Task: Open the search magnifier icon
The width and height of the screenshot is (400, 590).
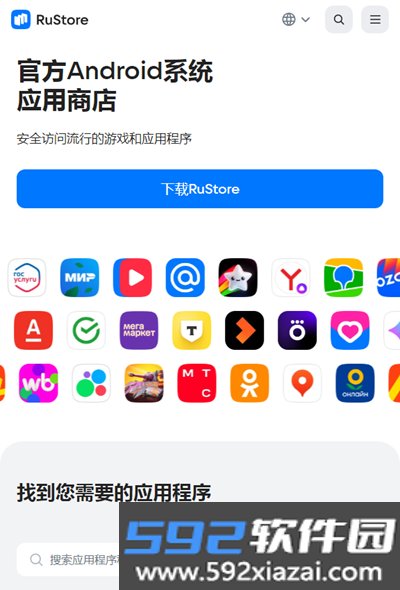Action: (x=339, y=19)
